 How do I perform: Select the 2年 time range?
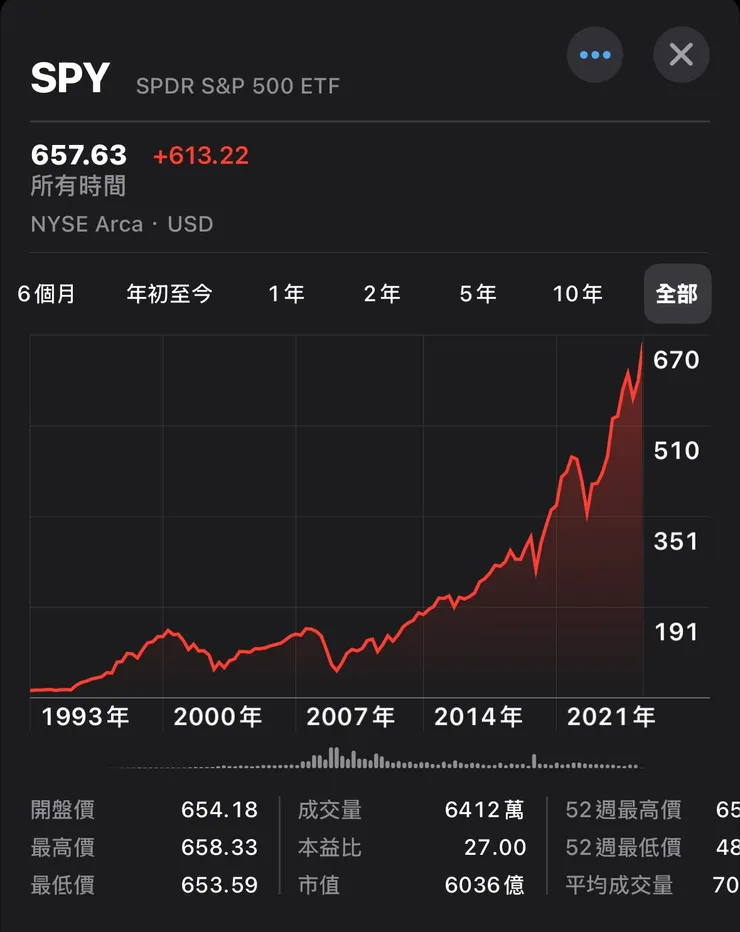(382, 294)
